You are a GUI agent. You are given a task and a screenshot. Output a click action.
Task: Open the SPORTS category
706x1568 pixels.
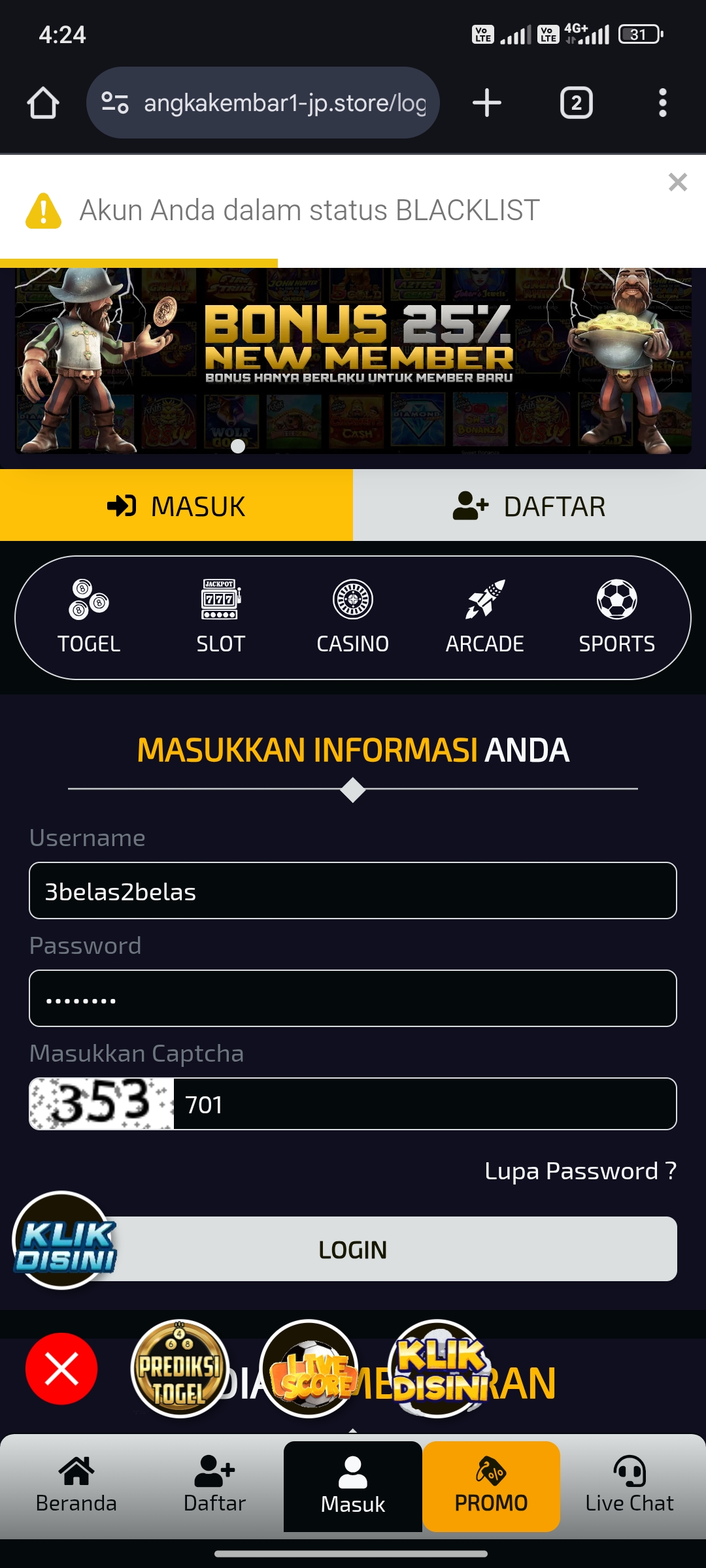coord(616,617)
